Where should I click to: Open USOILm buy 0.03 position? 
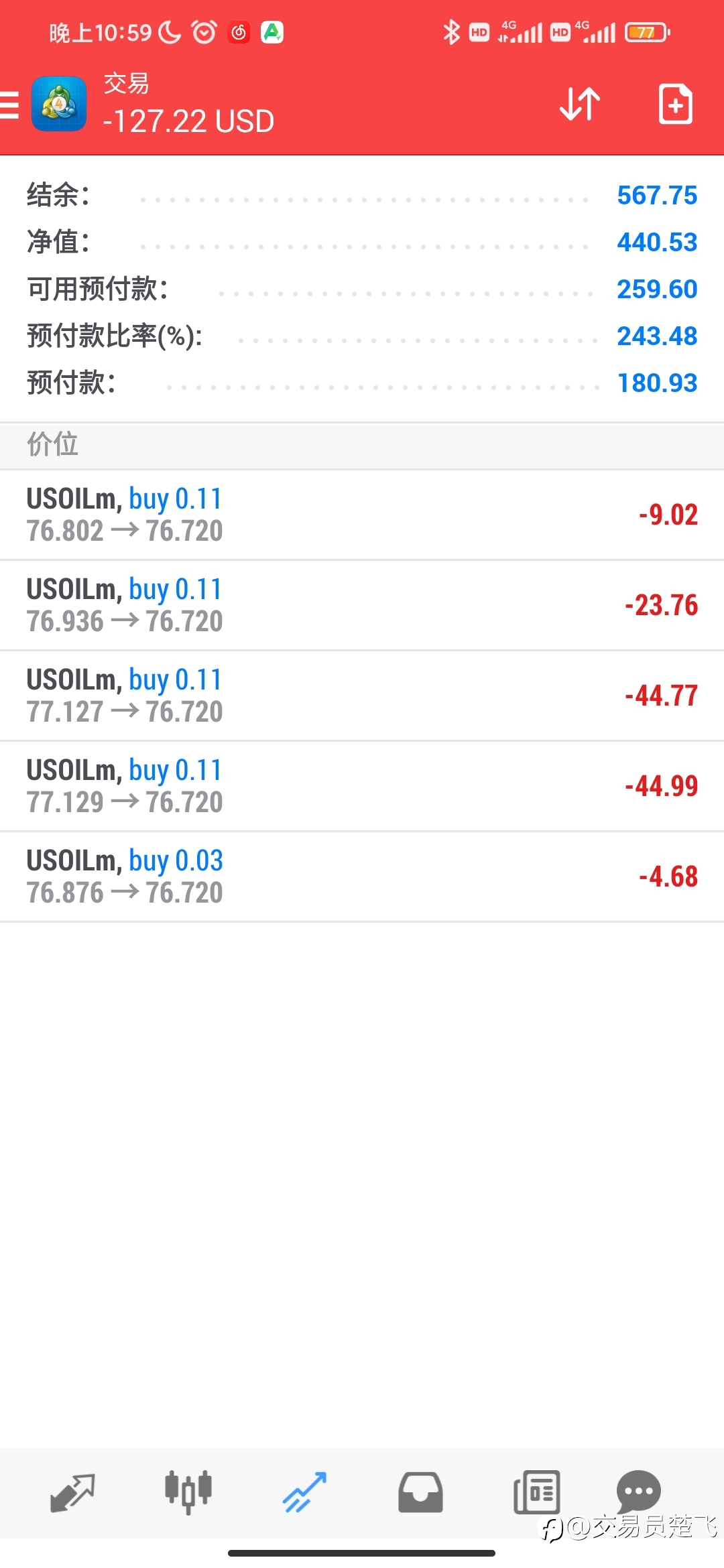(362, 876)
